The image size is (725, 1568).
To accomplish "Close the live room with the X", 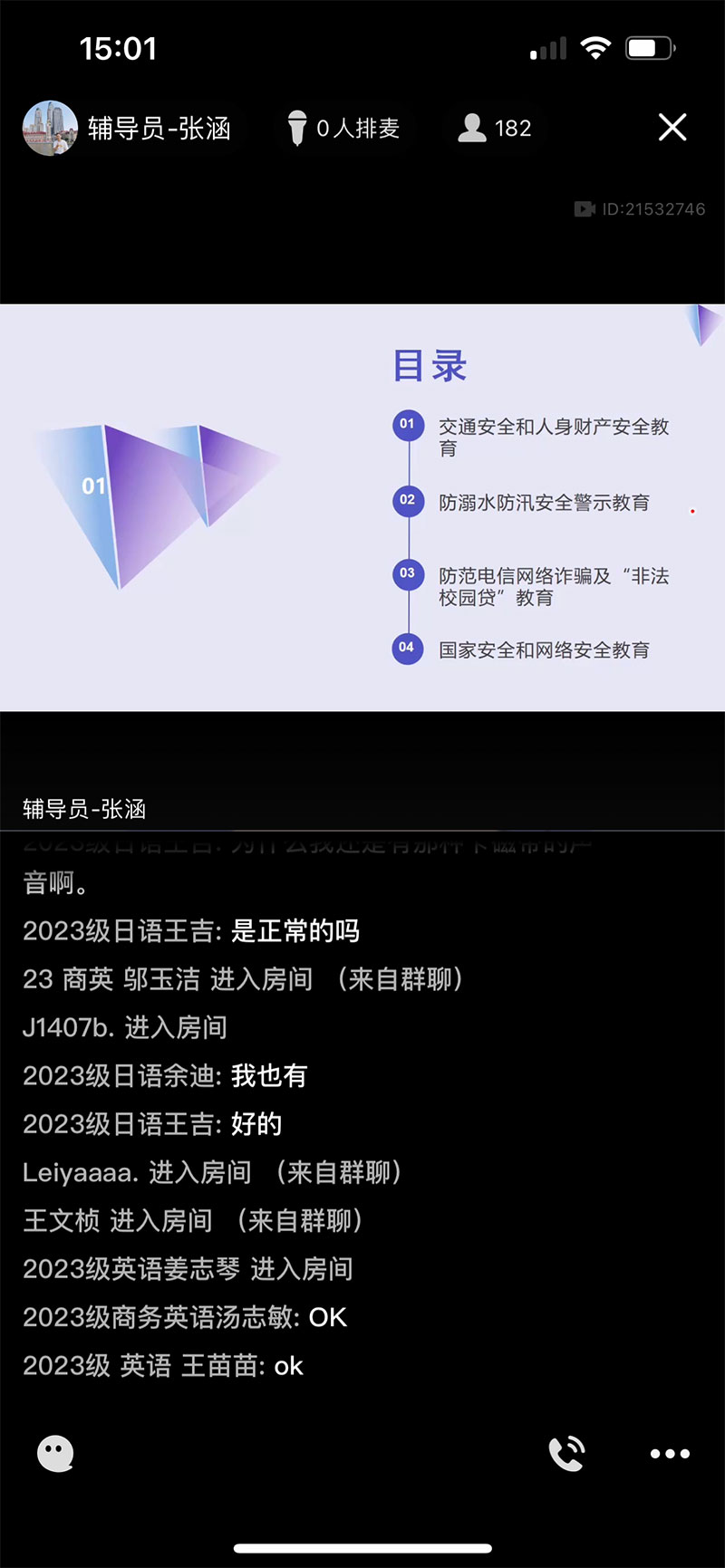I will pyautogui.click(x=672, y=128).
